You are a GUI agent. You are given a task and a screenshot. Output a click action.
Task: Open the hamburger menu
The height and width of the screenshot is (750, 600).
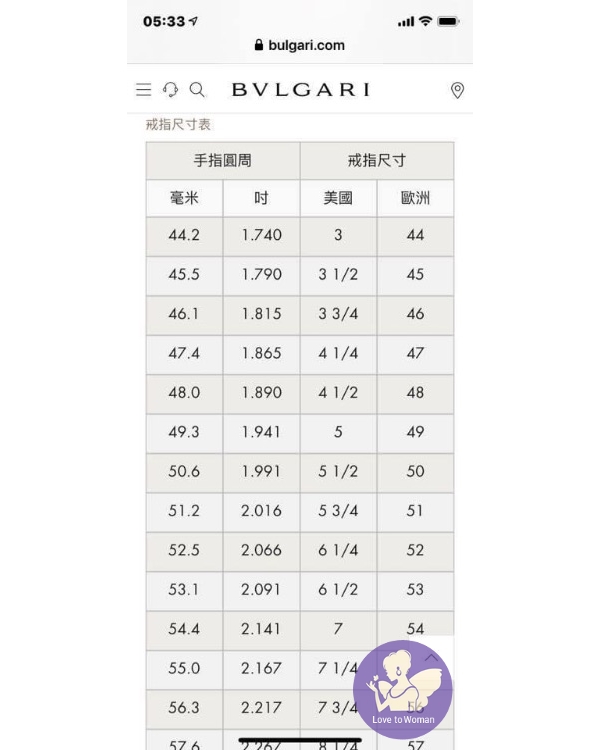tap(144, 90)
